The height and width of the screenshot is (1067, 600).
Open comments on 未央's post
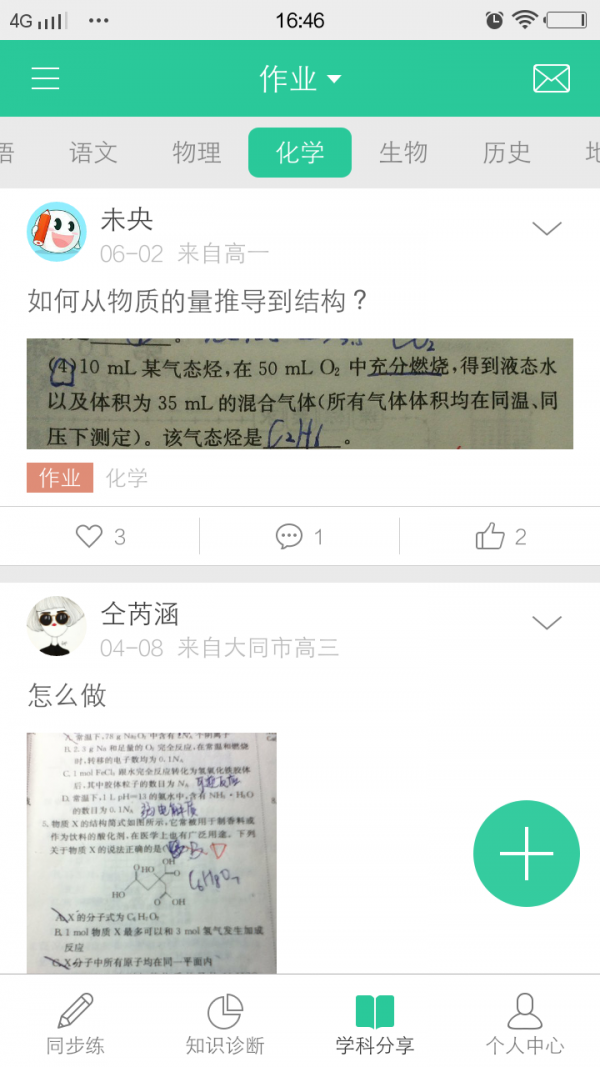[x=300, y=537]
